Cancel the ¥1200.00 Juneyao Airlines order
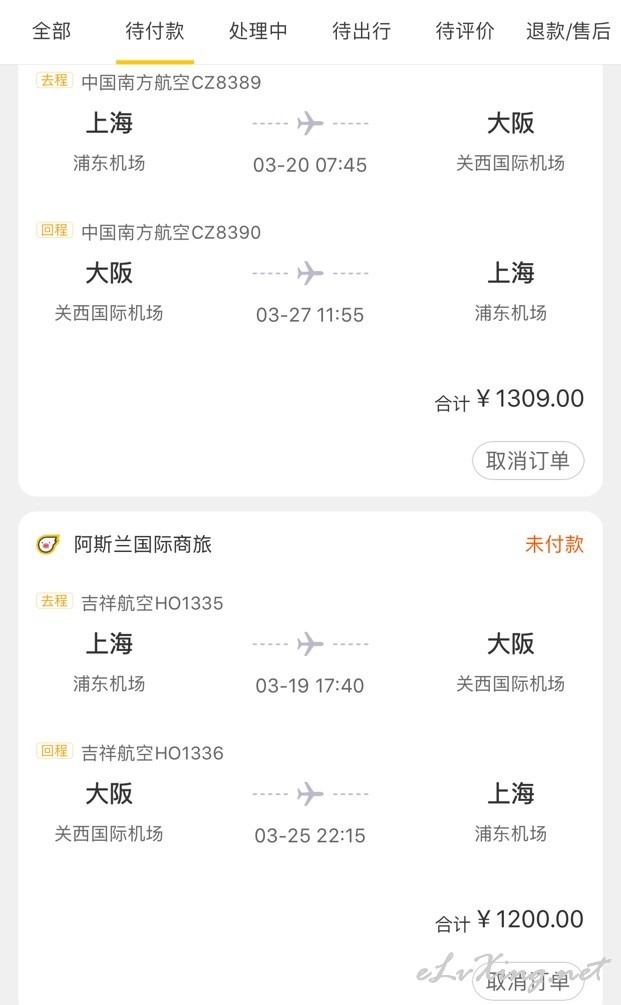 click(528, 981)
